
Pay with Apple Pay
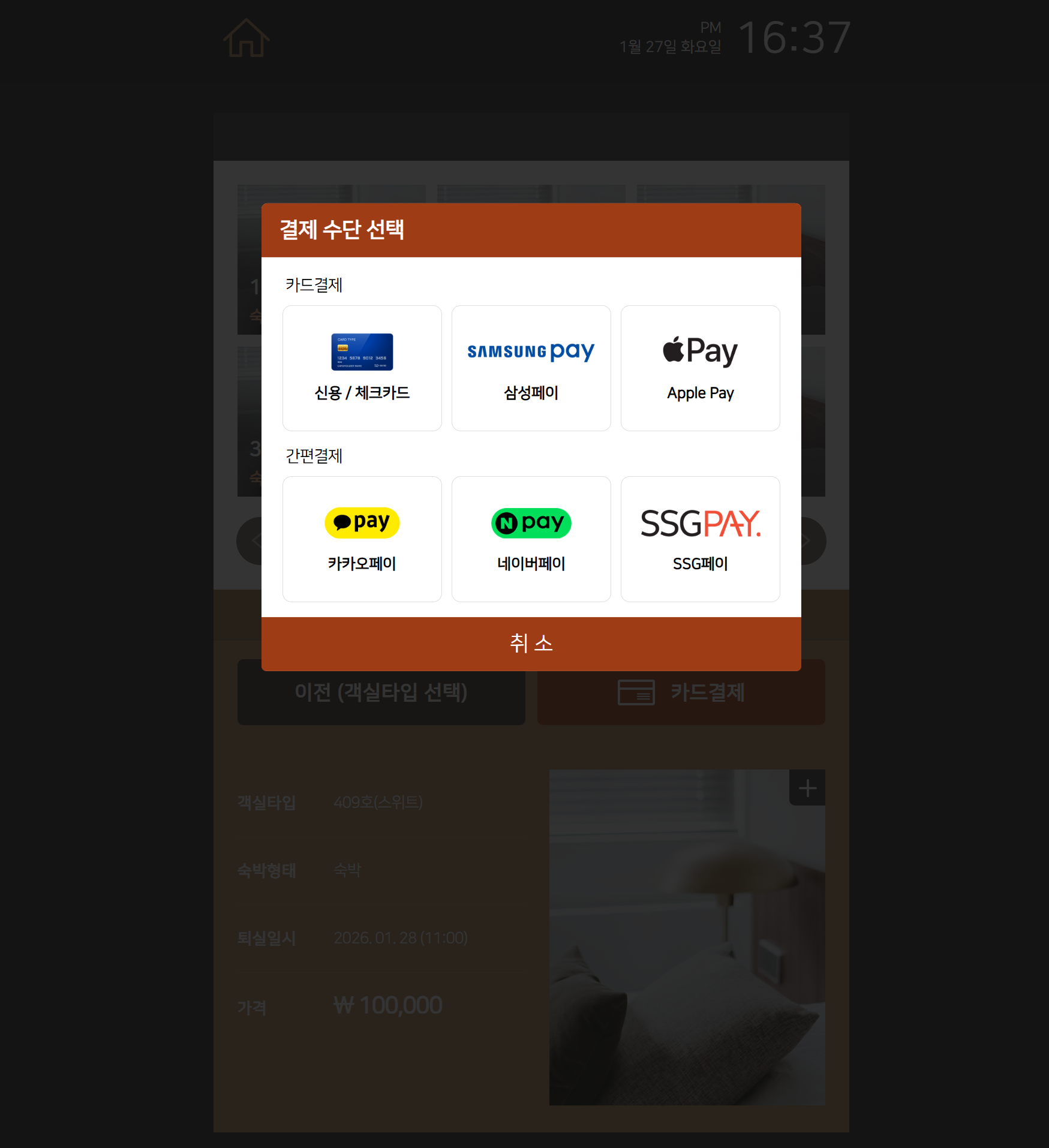click(x=700, y=368)
